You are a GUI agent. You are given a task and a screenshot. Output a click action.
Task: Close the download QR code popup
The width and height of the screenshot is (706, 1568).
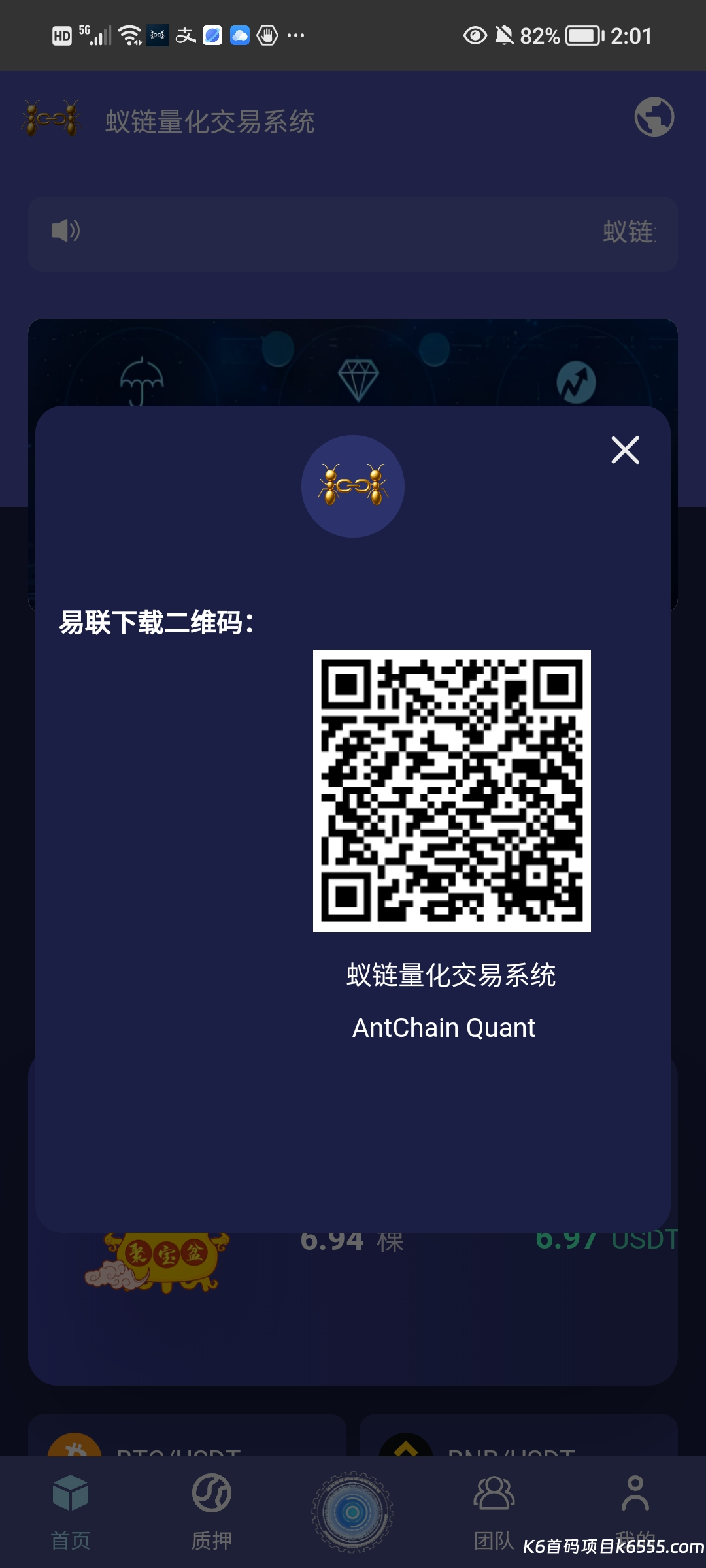(x=624, y=449)
